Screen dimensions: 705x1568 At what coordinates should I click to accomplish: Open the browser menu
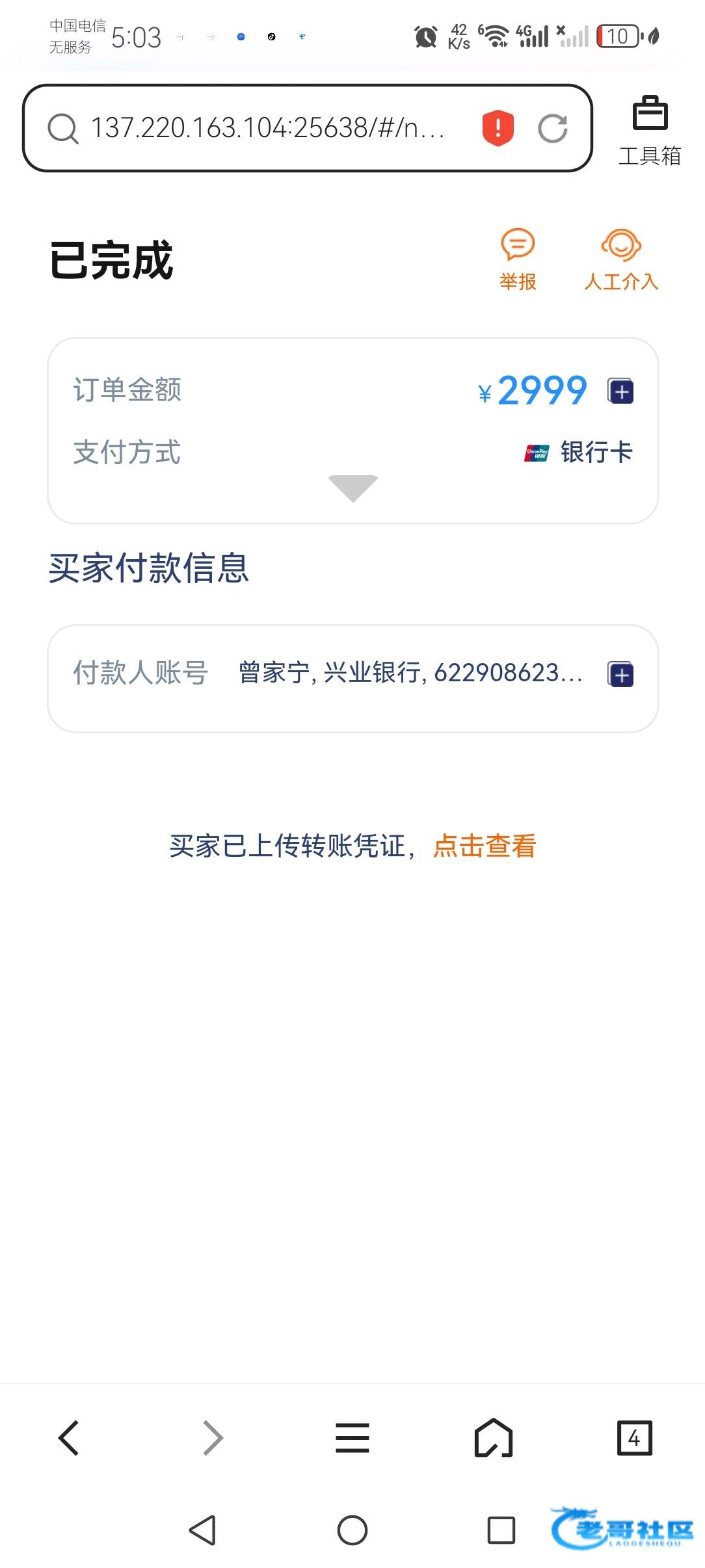point(352,1437)
